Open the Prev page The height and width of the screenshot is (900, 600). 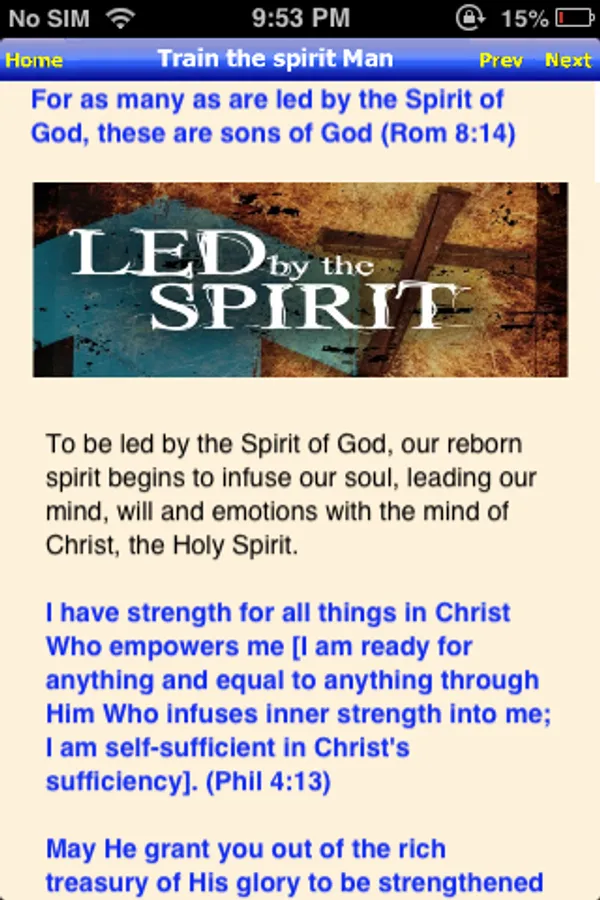pos(501,60)
